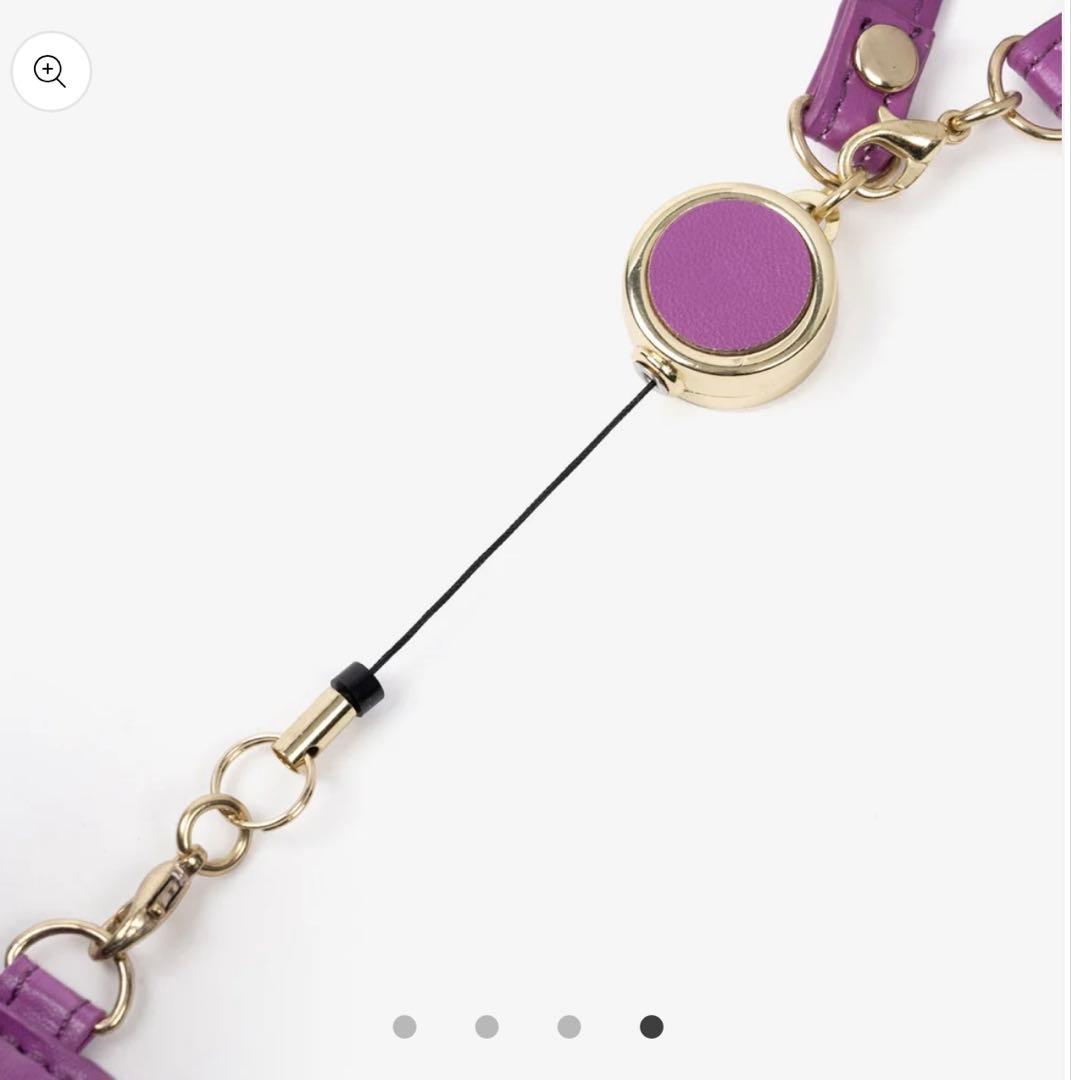
Task: Select the second page indicator dot
Action: pyautogui.click(x=487, y=1027)
